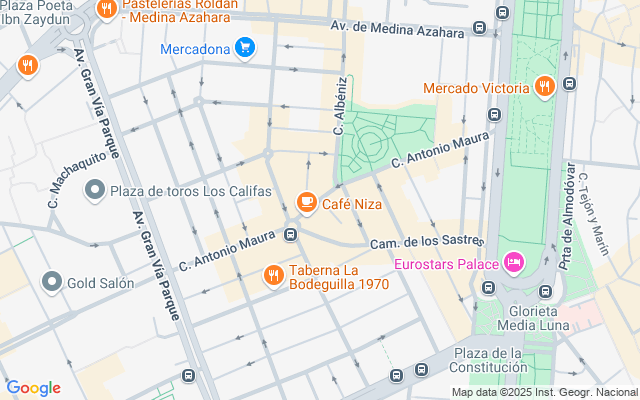The height and width of the screenshot is (400, 640).
Task: Select the bus stop on C. Antonio Maura
Action: point(290,235)
